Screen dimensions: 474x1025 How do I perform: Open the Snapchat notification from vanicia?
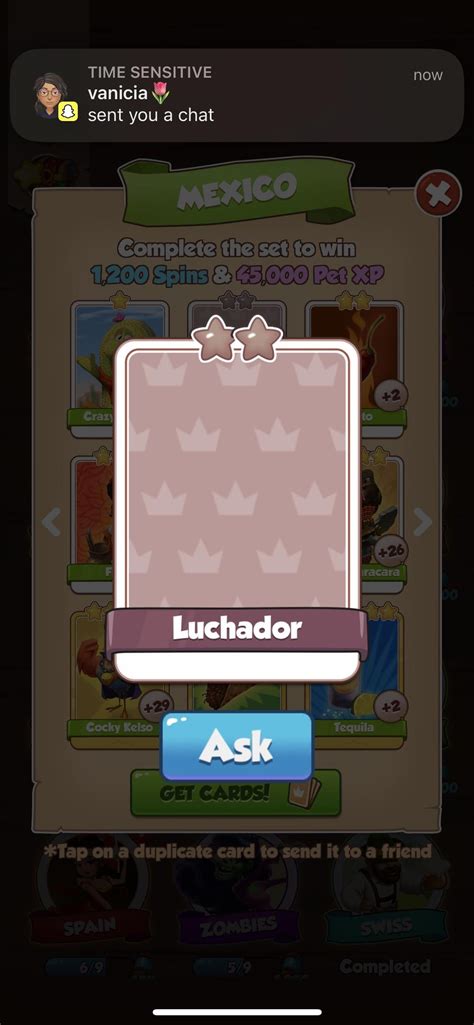(x=237, y=95)
